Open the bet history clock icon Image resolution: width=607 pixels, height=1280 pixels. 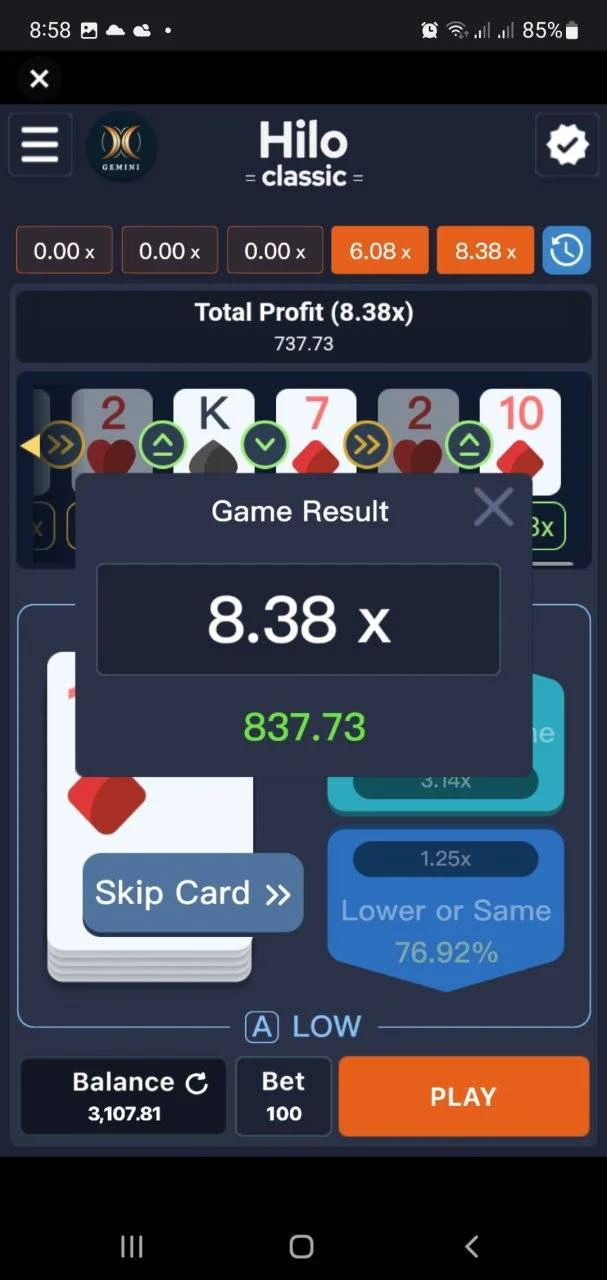[x=566, y=250]
